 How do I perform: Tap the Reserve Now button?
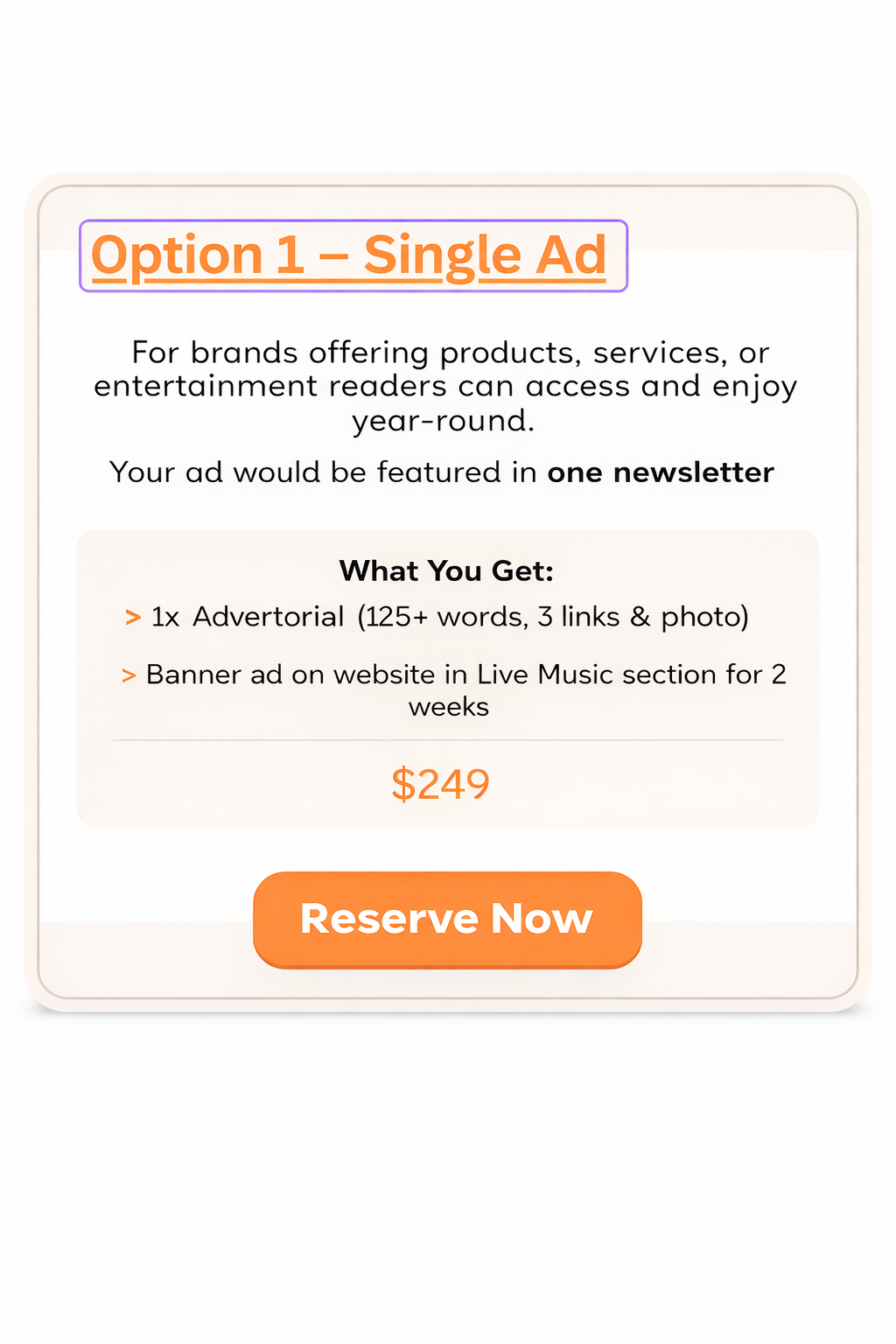447,919
